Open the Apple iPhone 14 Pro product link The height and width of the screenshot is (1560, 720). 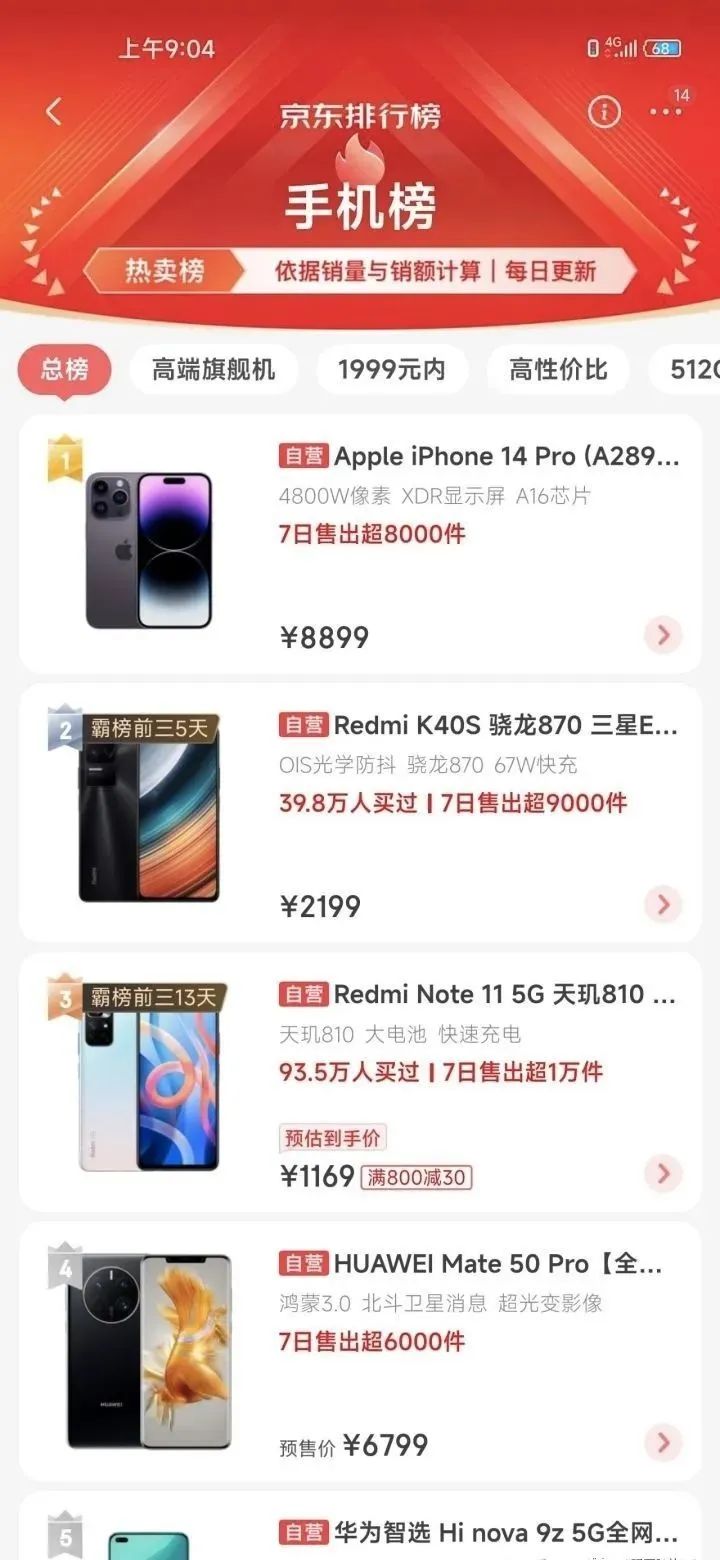[470, 456]
